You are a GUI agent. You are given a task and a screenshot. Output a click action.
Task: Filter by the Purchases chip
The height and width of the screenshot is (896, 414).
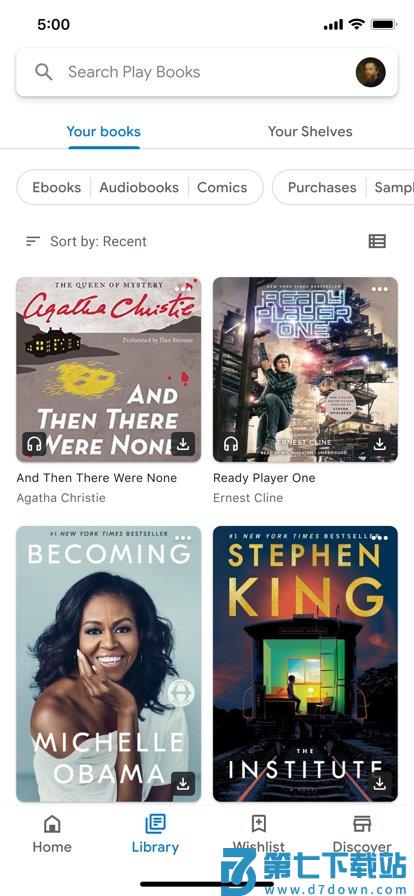click(x=322, y=187)
